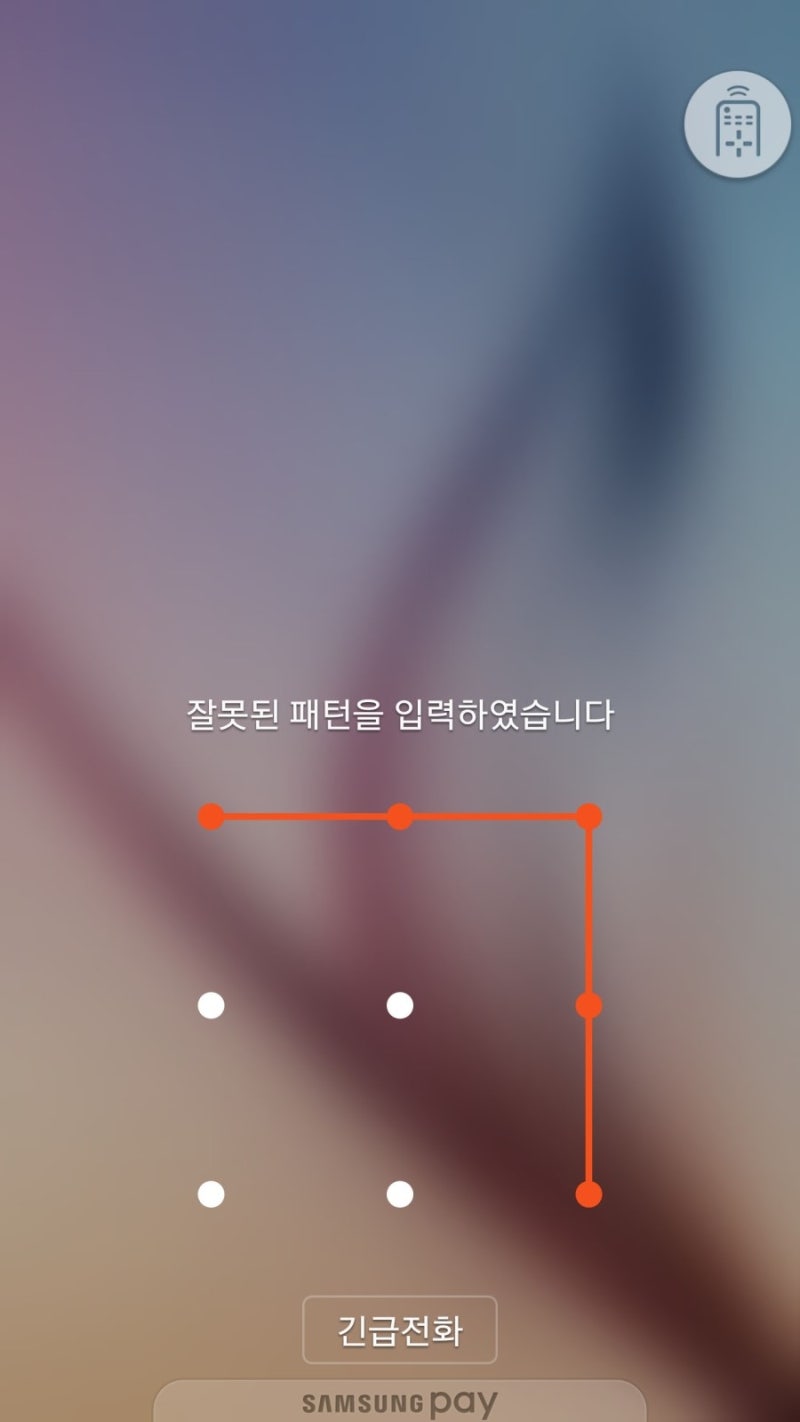Tap the center white pattern dot
800x1422 pixels.
(400, 1005)
